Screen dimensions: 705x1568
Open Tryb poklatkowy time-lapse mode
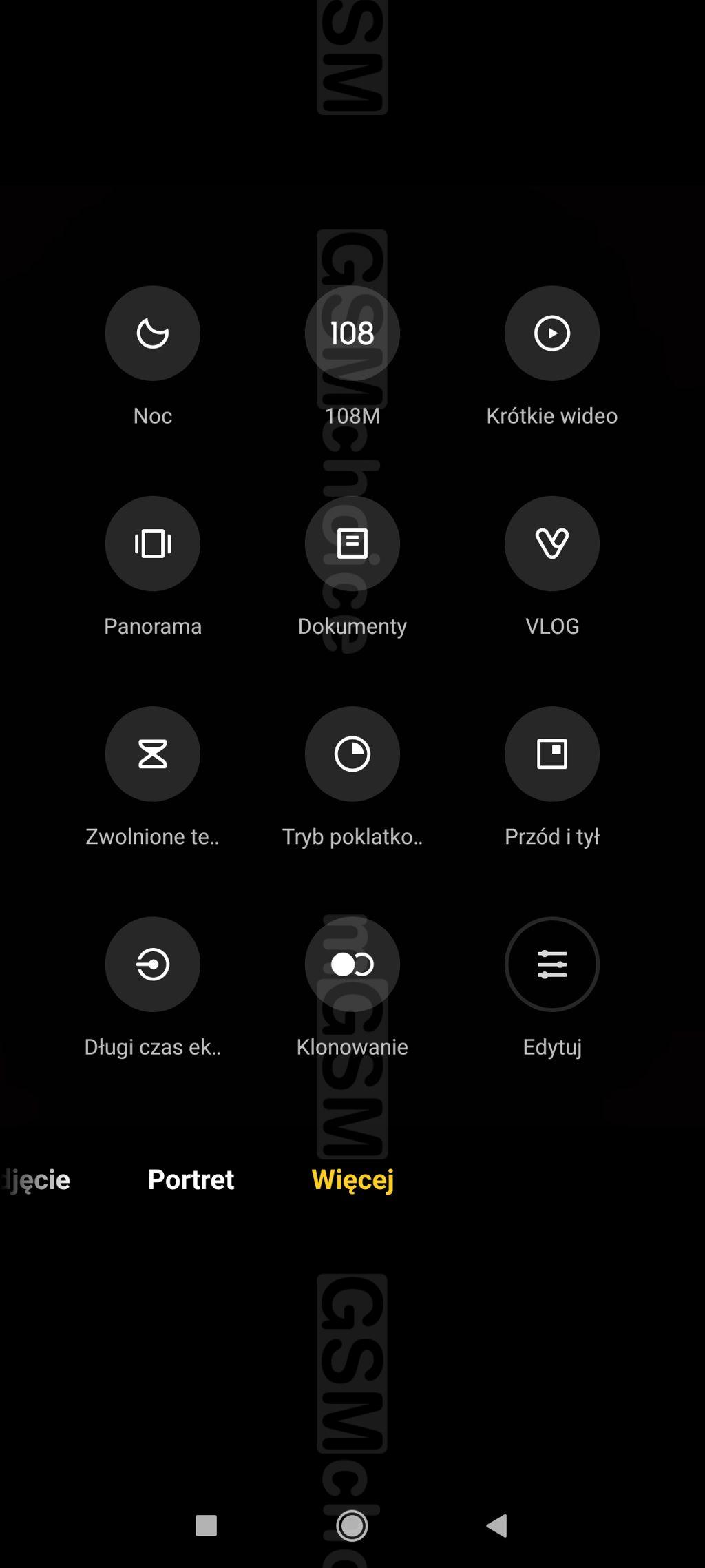tap(352, 754)
